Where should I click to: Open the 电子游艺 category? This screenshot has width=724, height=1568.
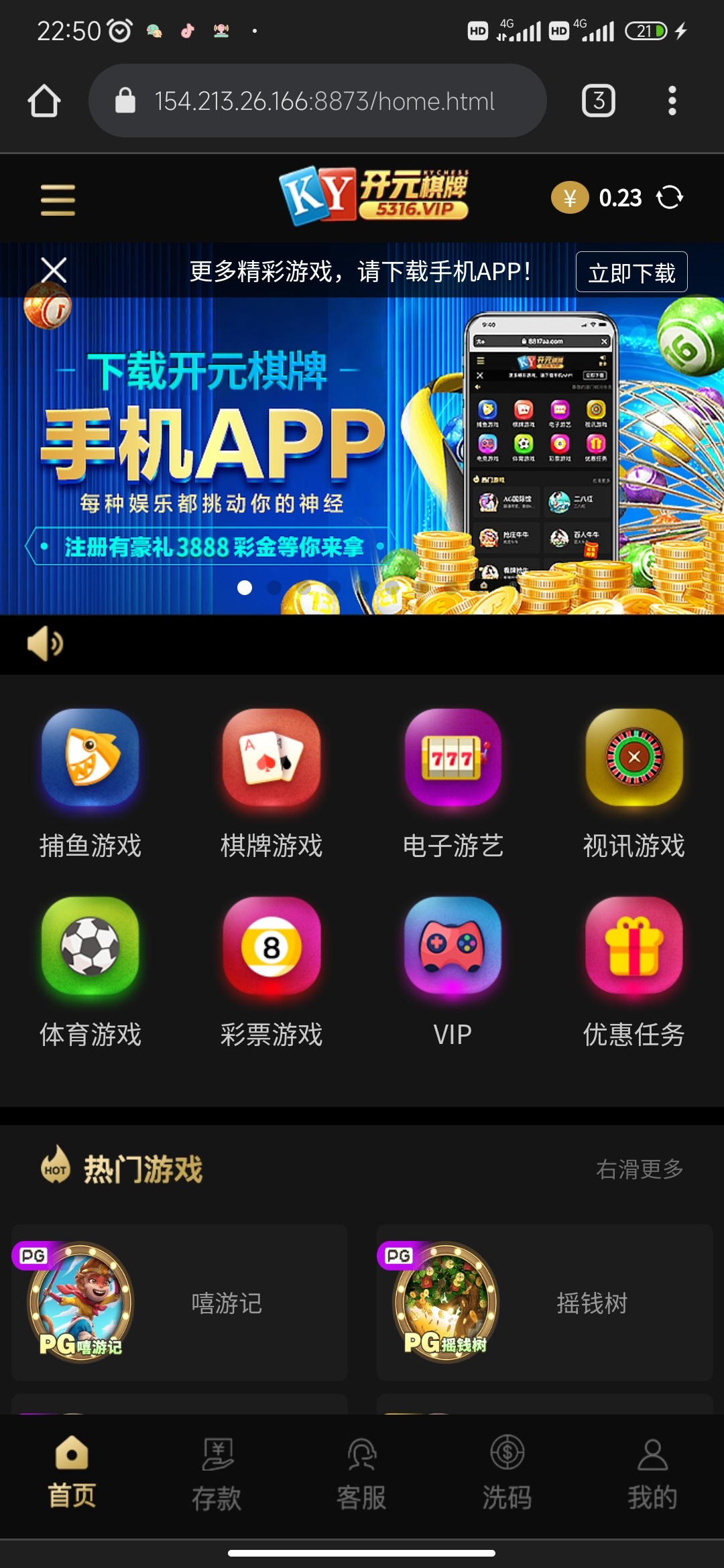click(452, 784)
